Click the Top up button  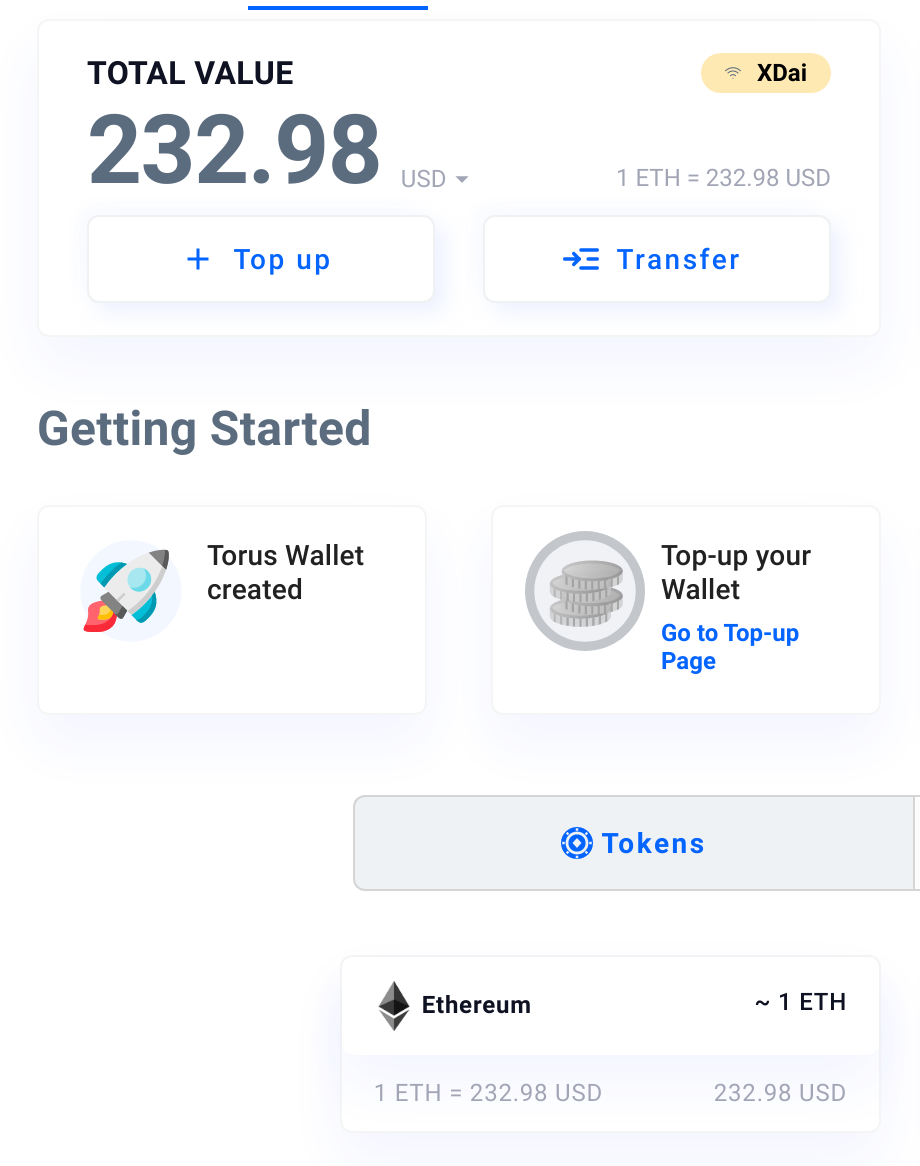click(260, 259)
